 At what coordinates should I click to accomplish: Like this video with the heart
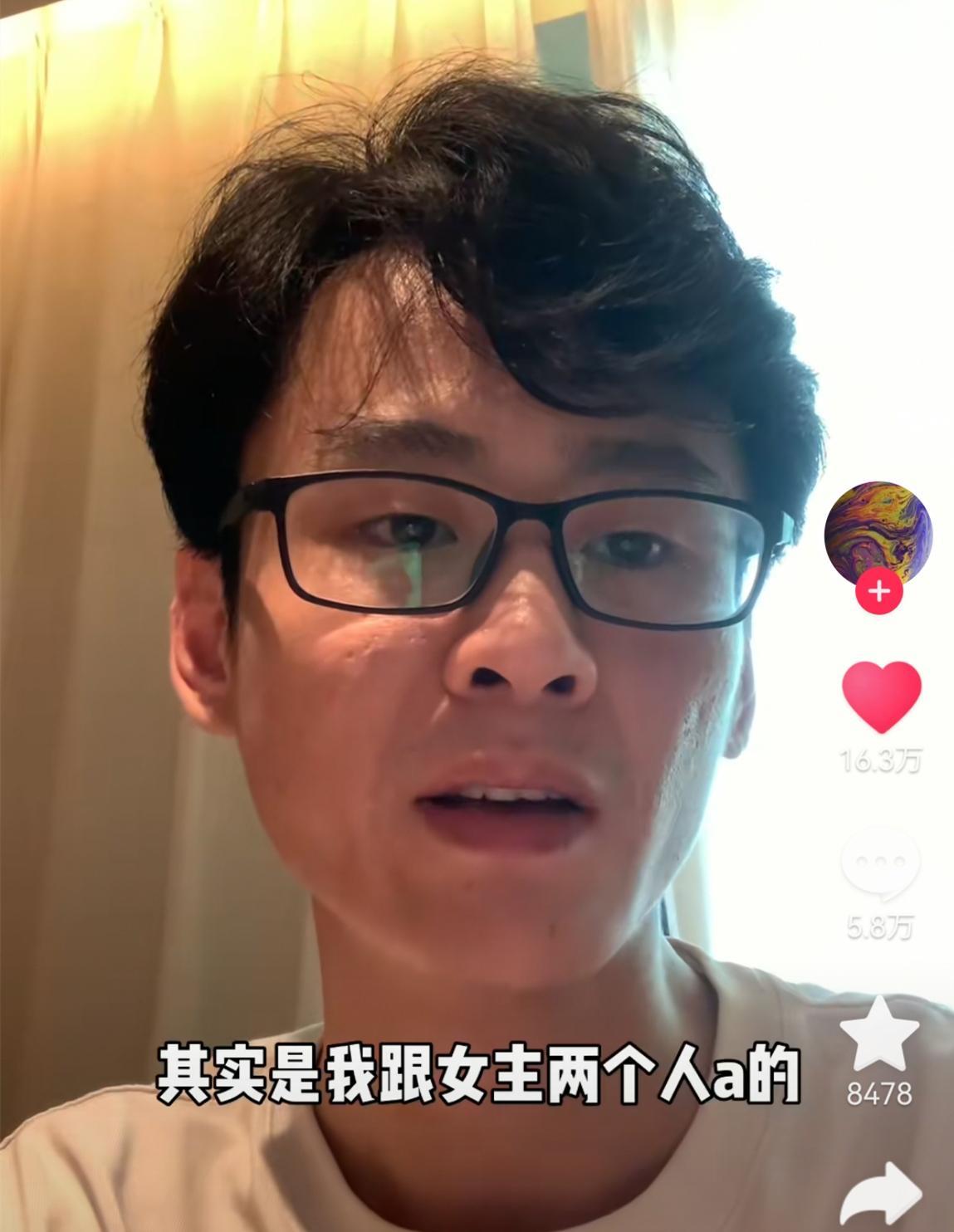point(881,697)
